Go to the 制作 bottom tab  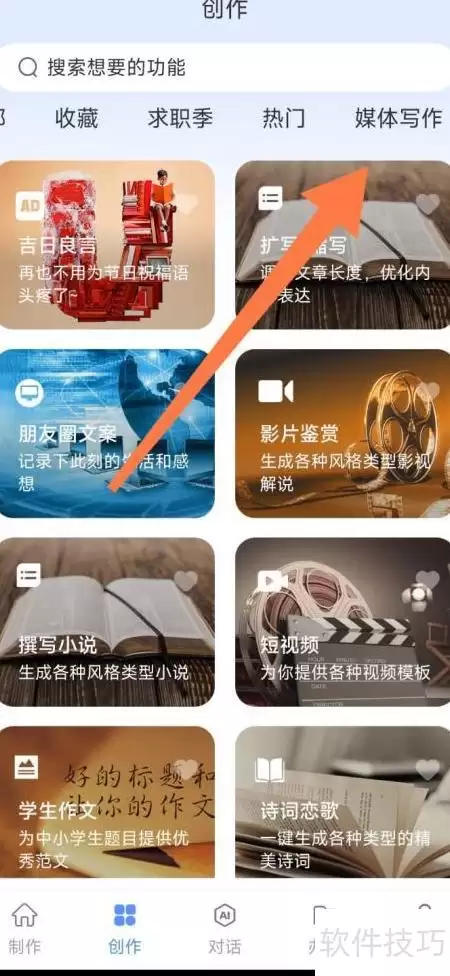[25, 928]
